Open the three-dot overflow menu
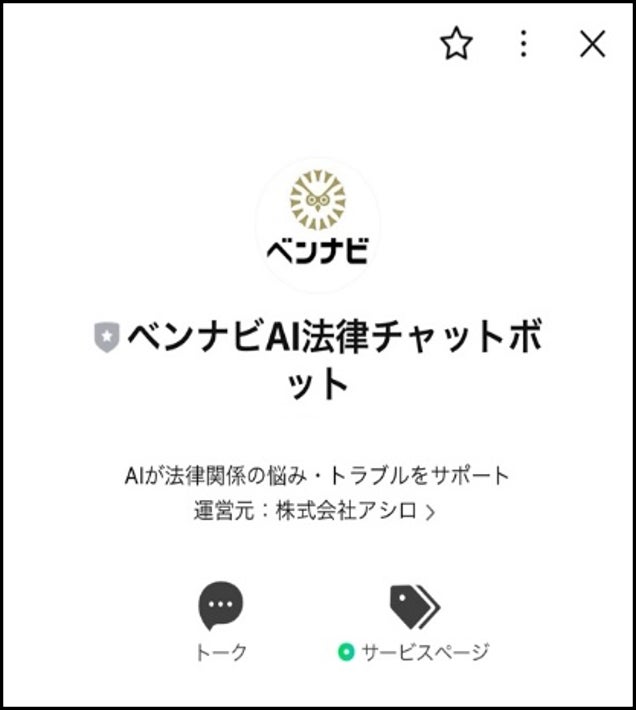Screen dimensions: 636x710 click(524, 44)
